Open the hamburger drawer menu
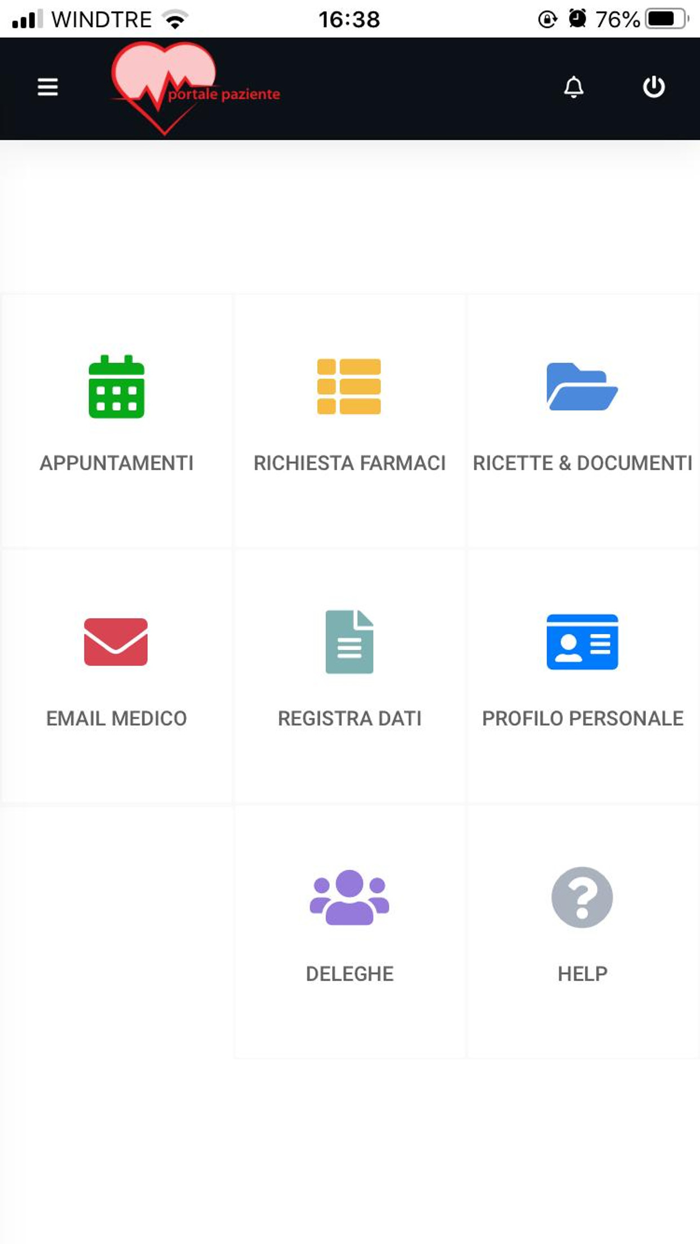This screenshot has width=700, height=1244. [x=48, y=88]
